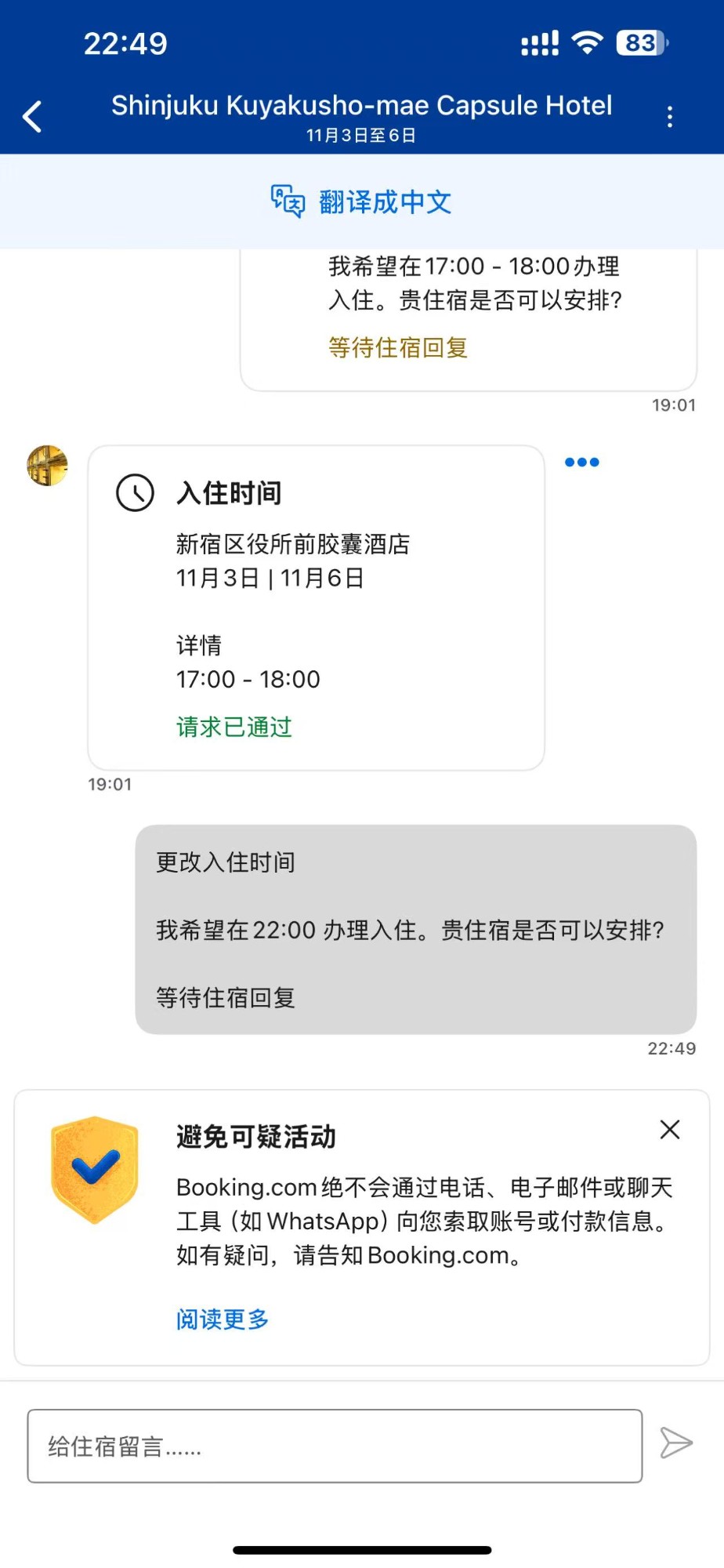Dismiss the 避免可疑活动 notice

[x=670, y=1130]
